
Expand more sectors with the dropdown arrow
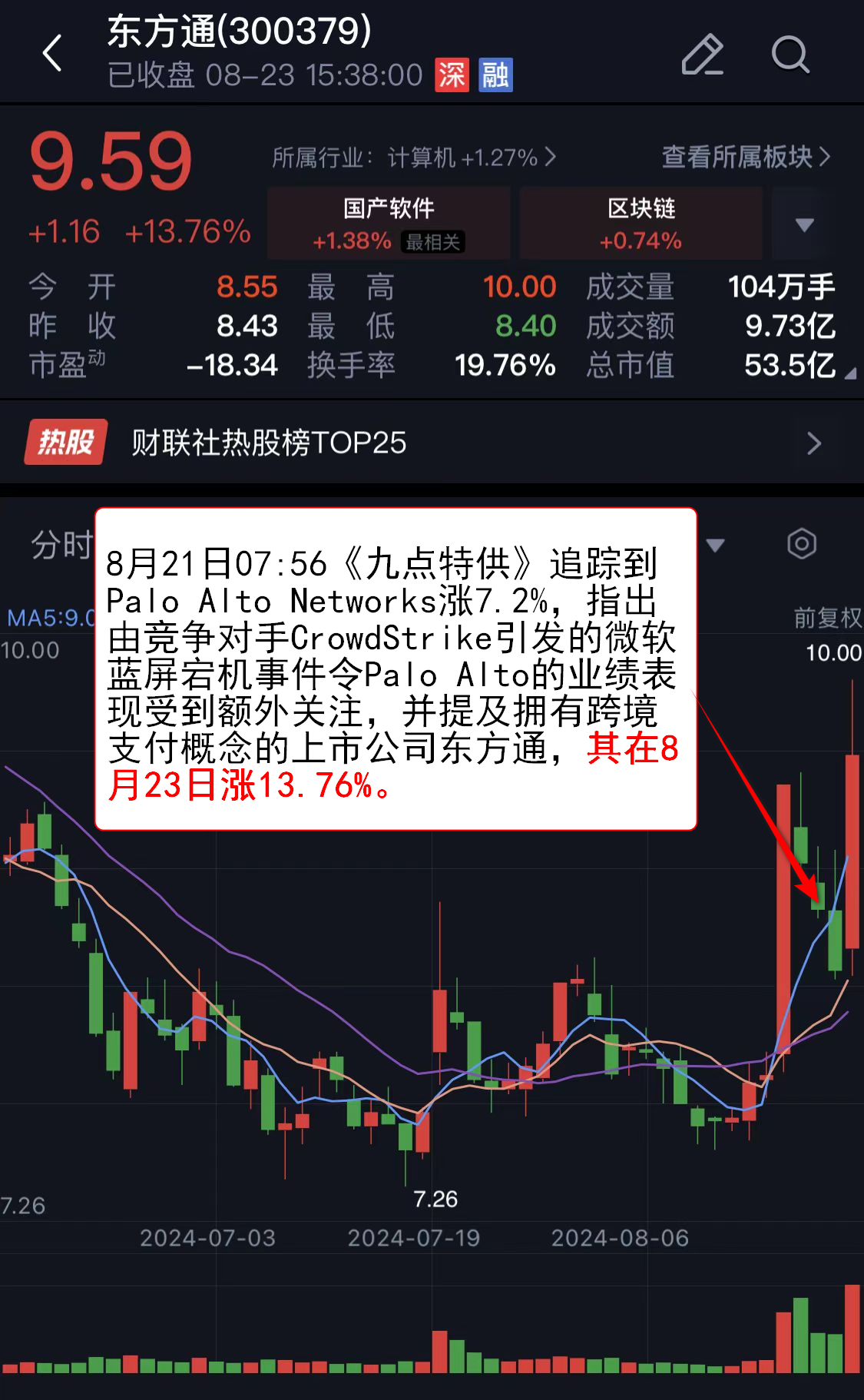tap(804, 224)
